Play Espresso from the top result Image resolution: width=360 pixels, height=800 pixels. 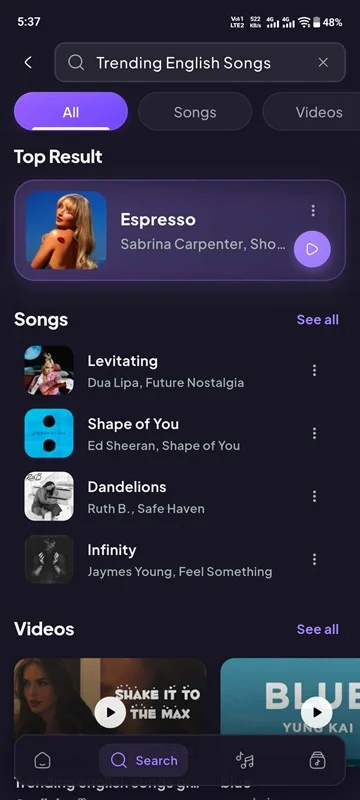pos(312,249)
